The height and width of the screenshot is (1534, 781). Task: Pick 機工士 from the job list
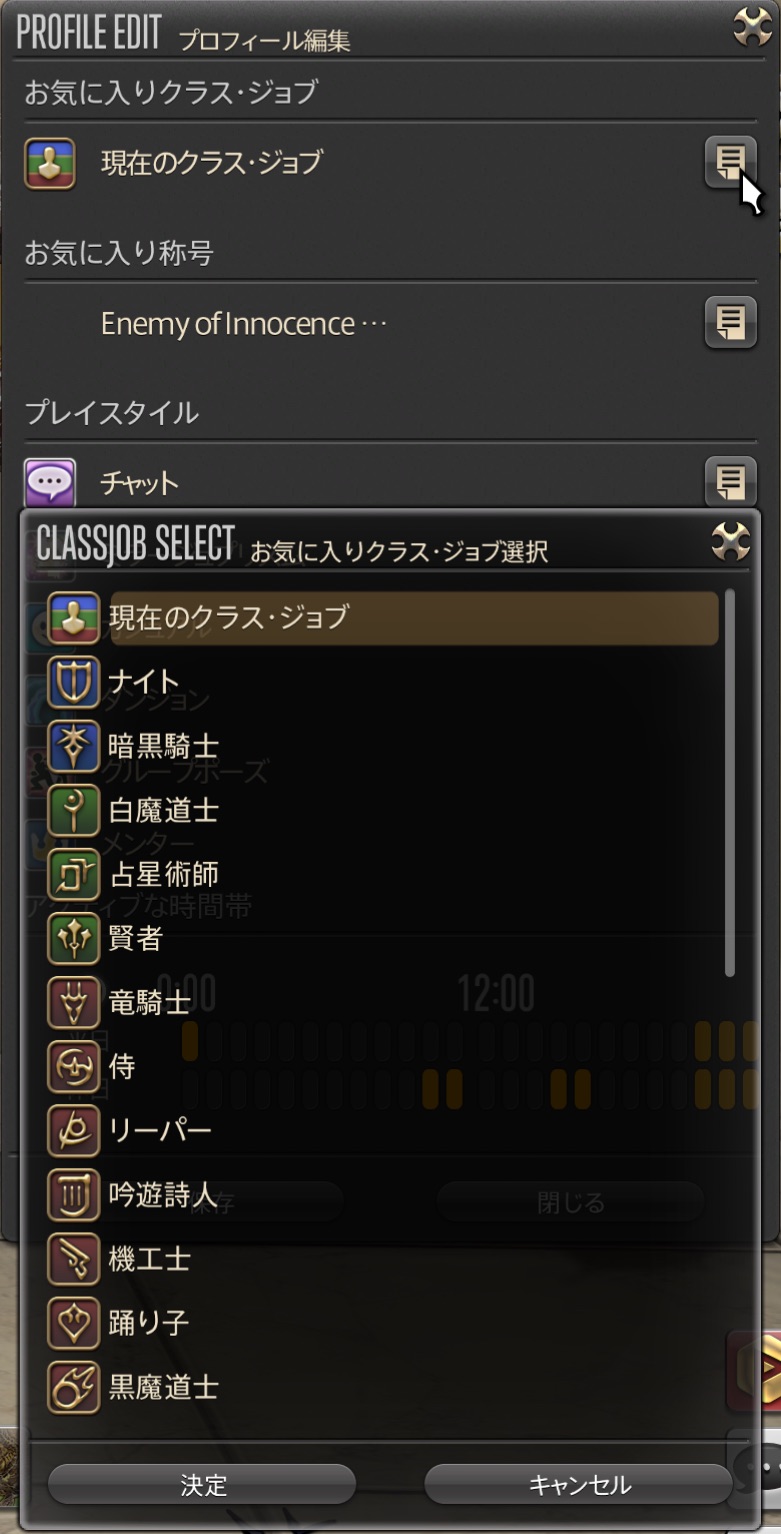[383, 1259]
